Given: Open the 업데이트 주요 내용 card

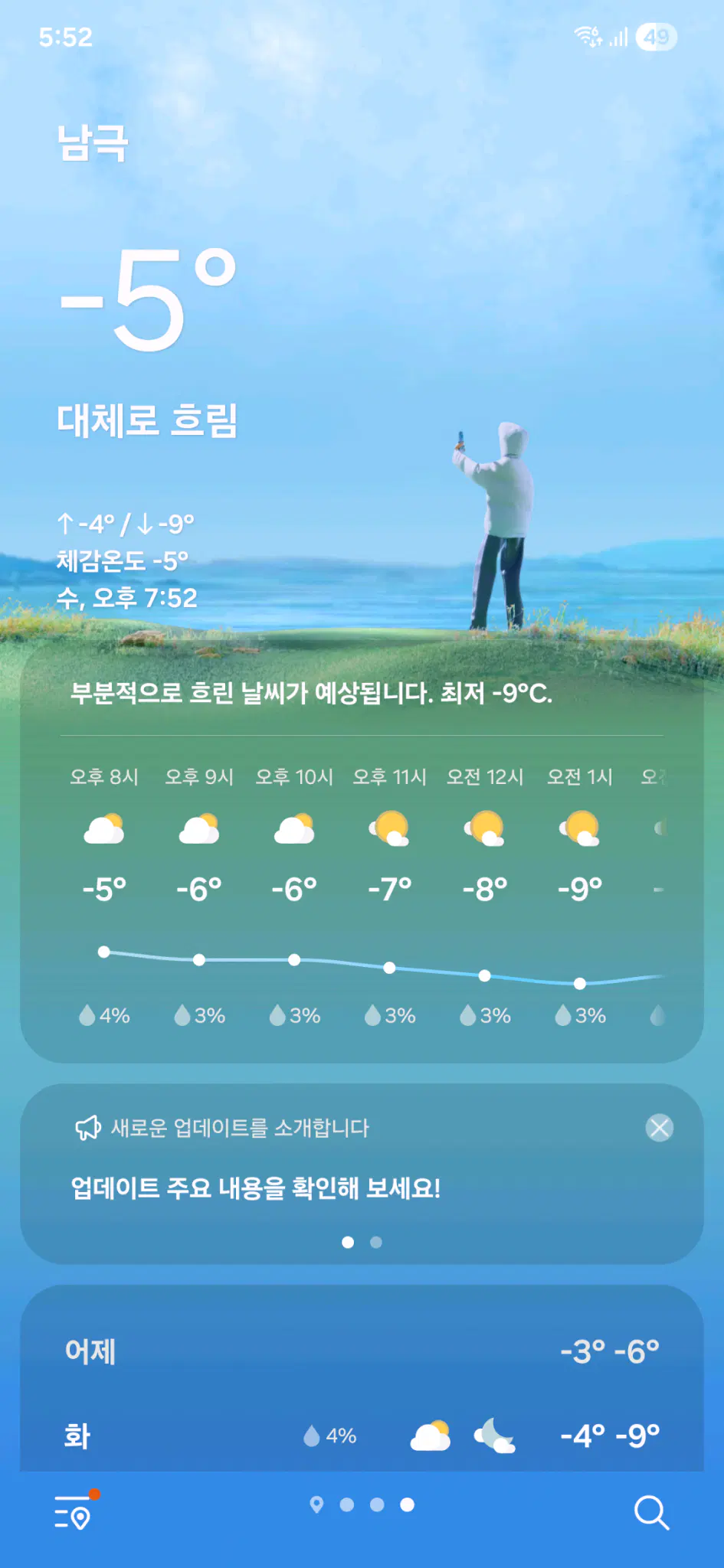Looking at the screenshot, I should point(256,1188).
